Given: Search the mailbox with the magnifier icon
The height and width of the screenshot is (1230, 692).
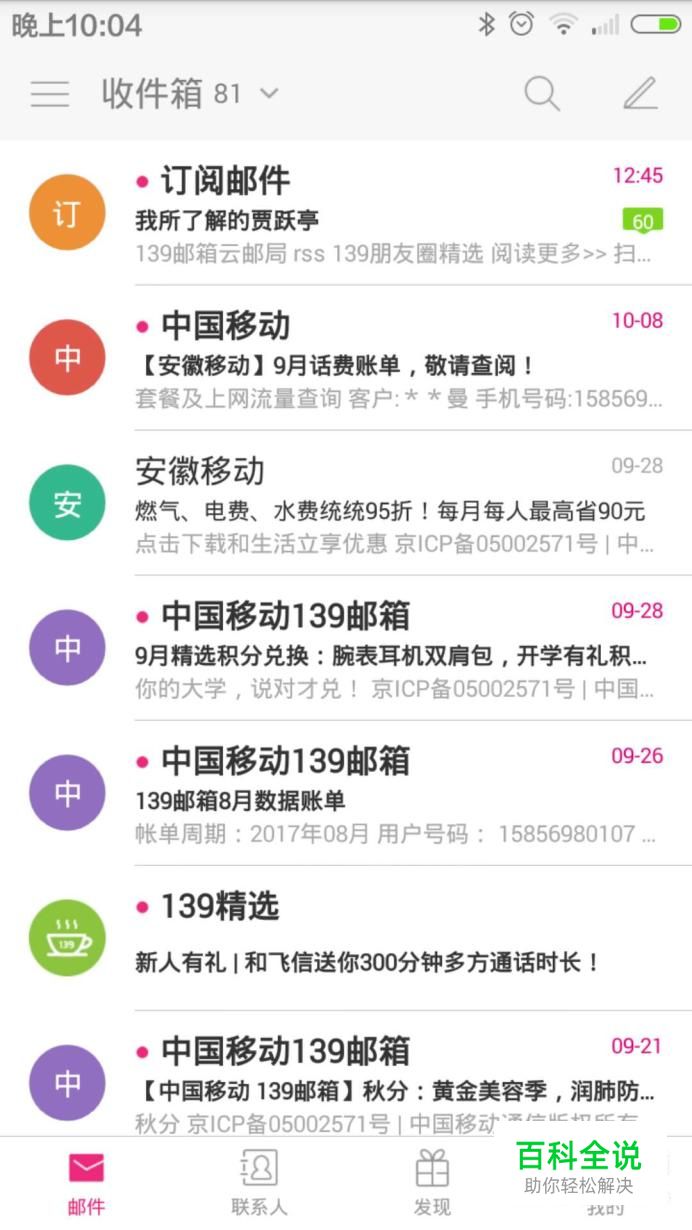Looking at the screenshot, I should (542, 93).
